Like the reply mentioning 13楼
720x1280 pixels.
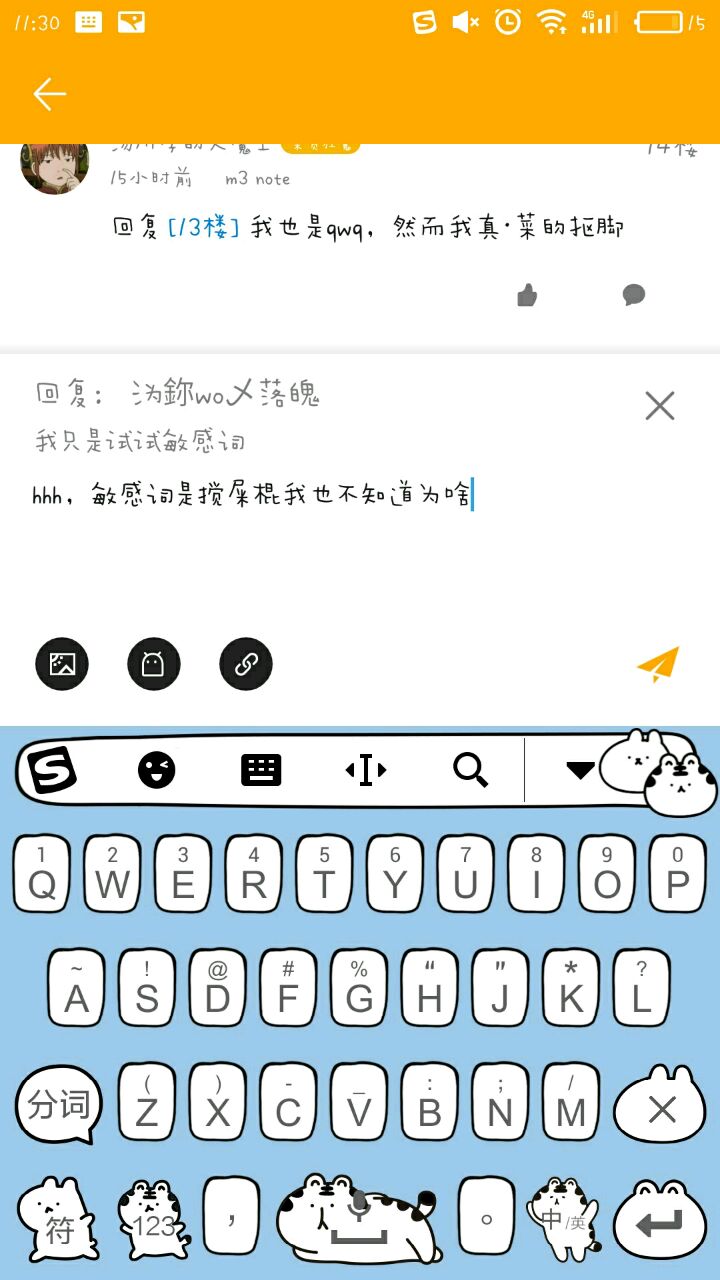point(527,295)
